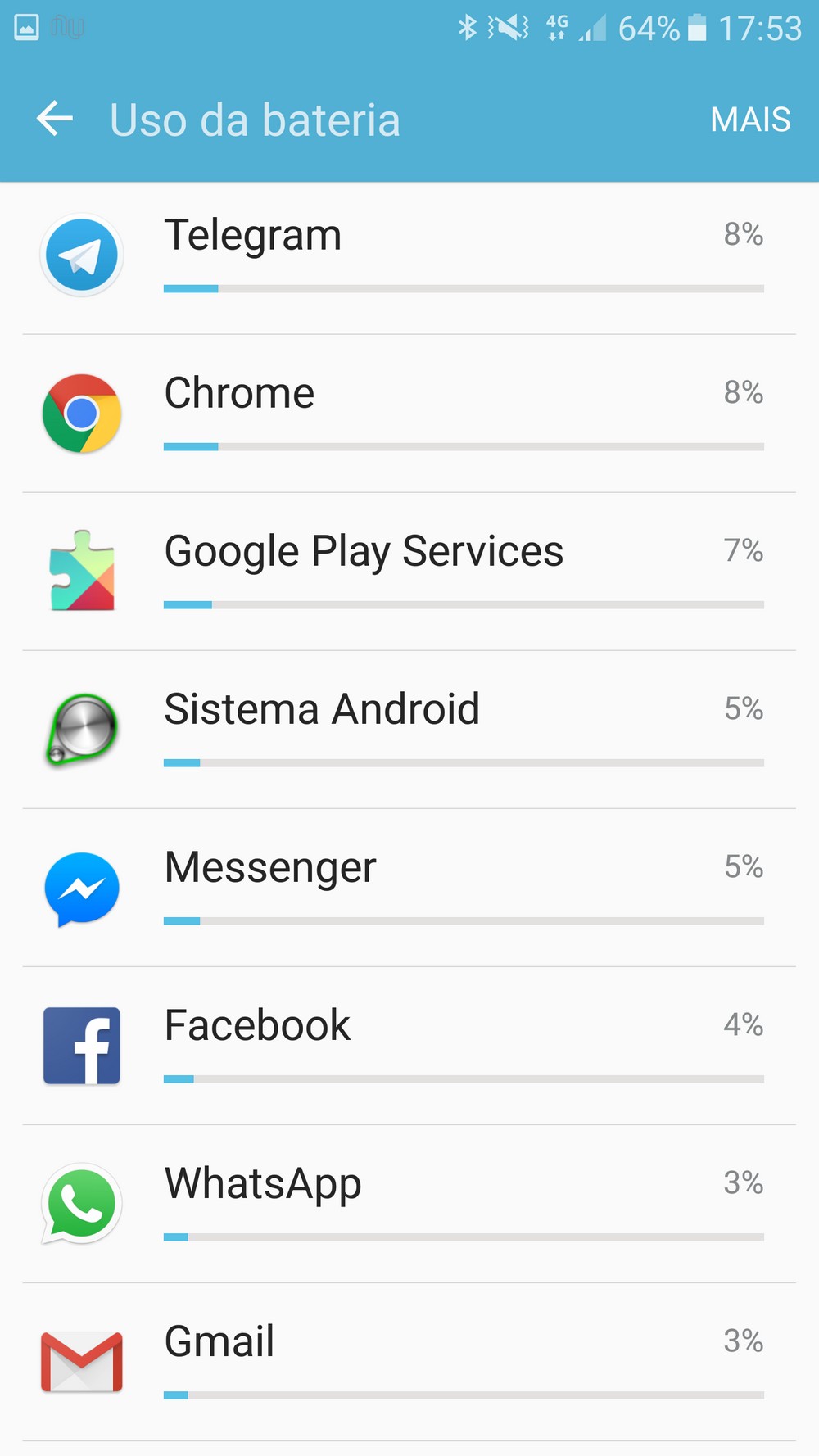Open Sistema Android battery details
Viewport: 819px width, 1456px height.
[x=409, y=730]
